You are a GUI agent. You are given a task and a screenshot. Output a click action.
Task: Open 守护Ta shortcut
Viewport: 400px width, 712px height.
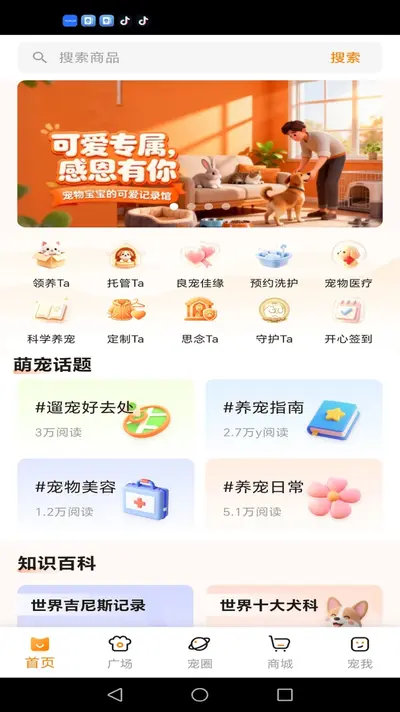click(x=274, y=321)
